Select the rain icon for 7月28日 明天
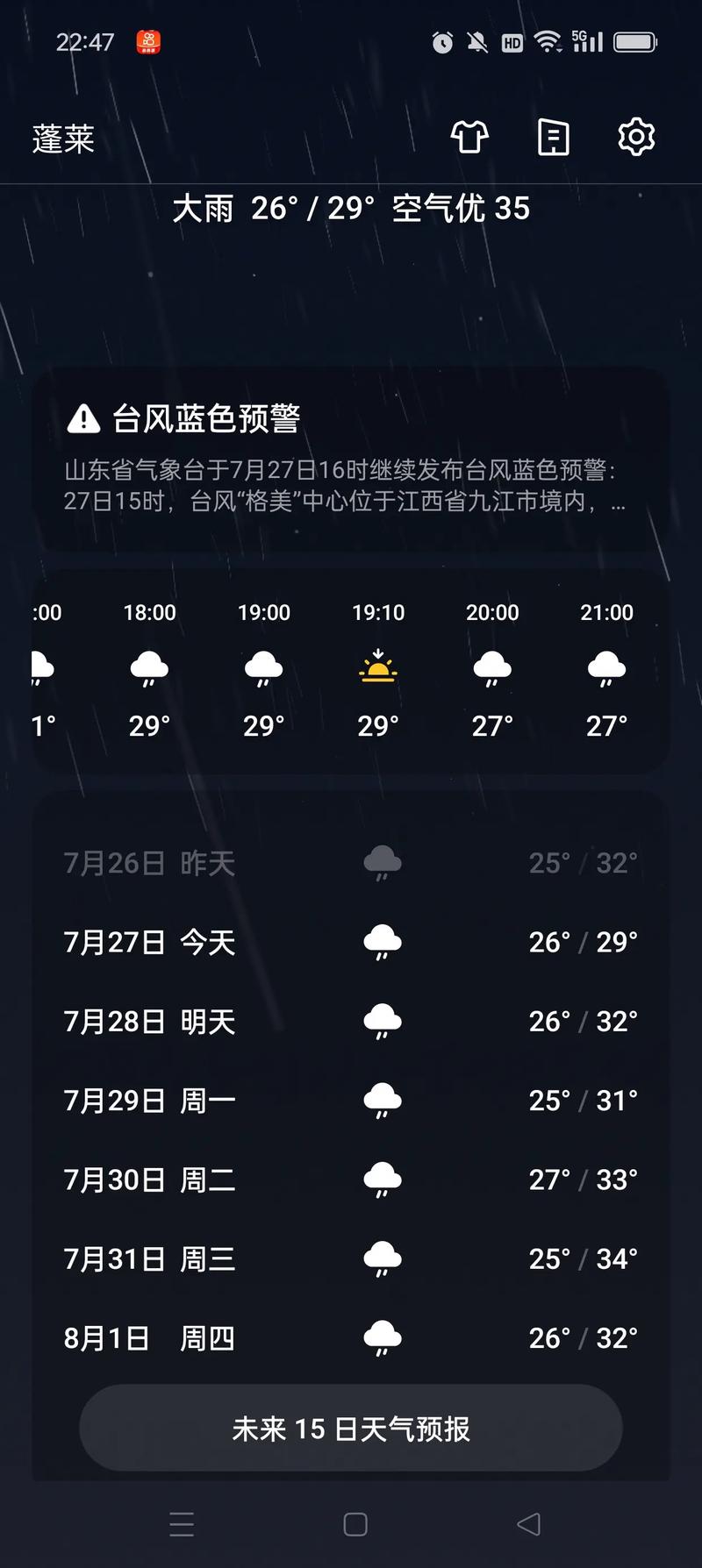The height and width of the screenshot is (1568, 702). pos(381,1020)
